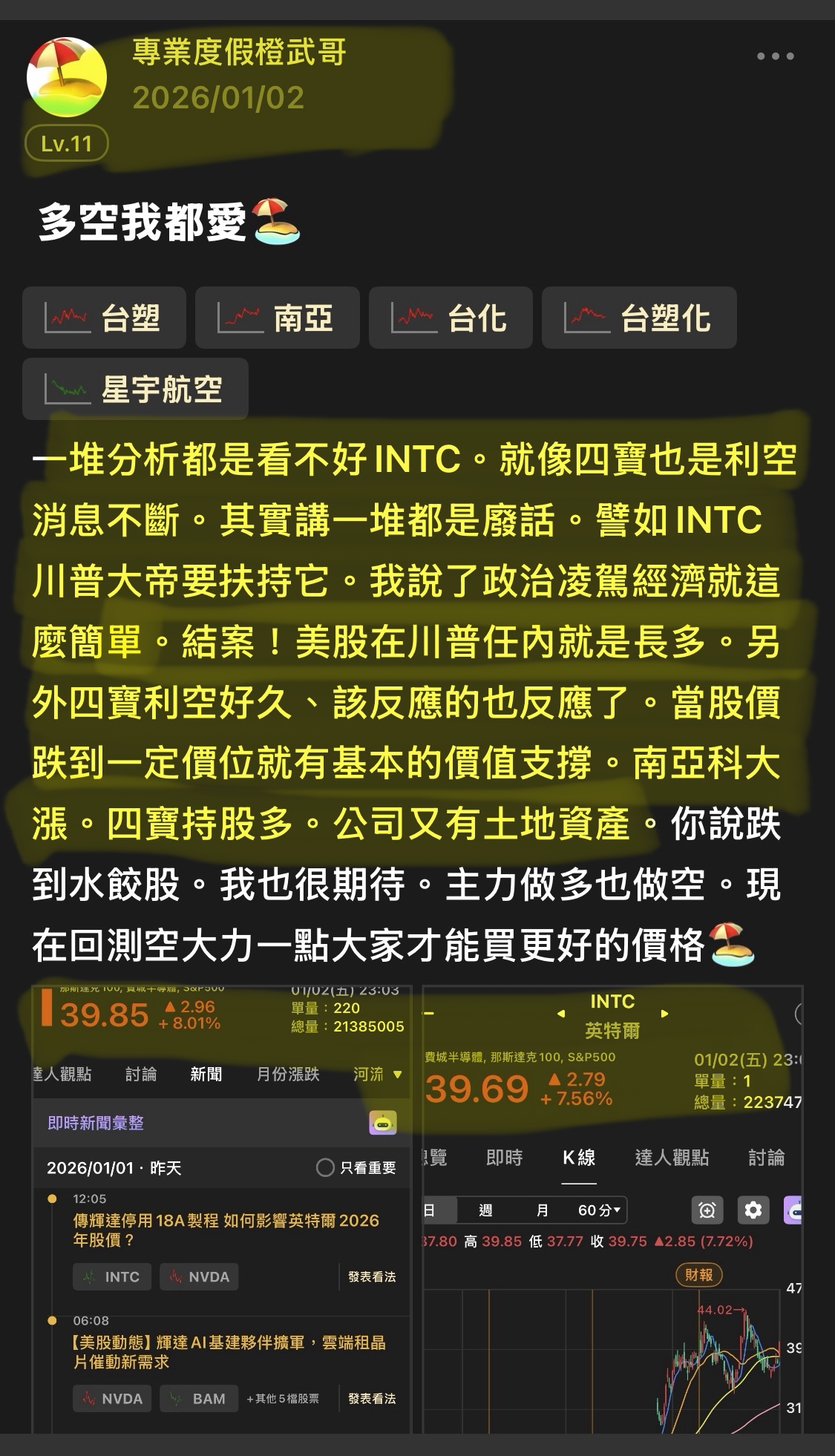
Task: Click 發表看法 under the INTC news item
Action: [373, 1276]
